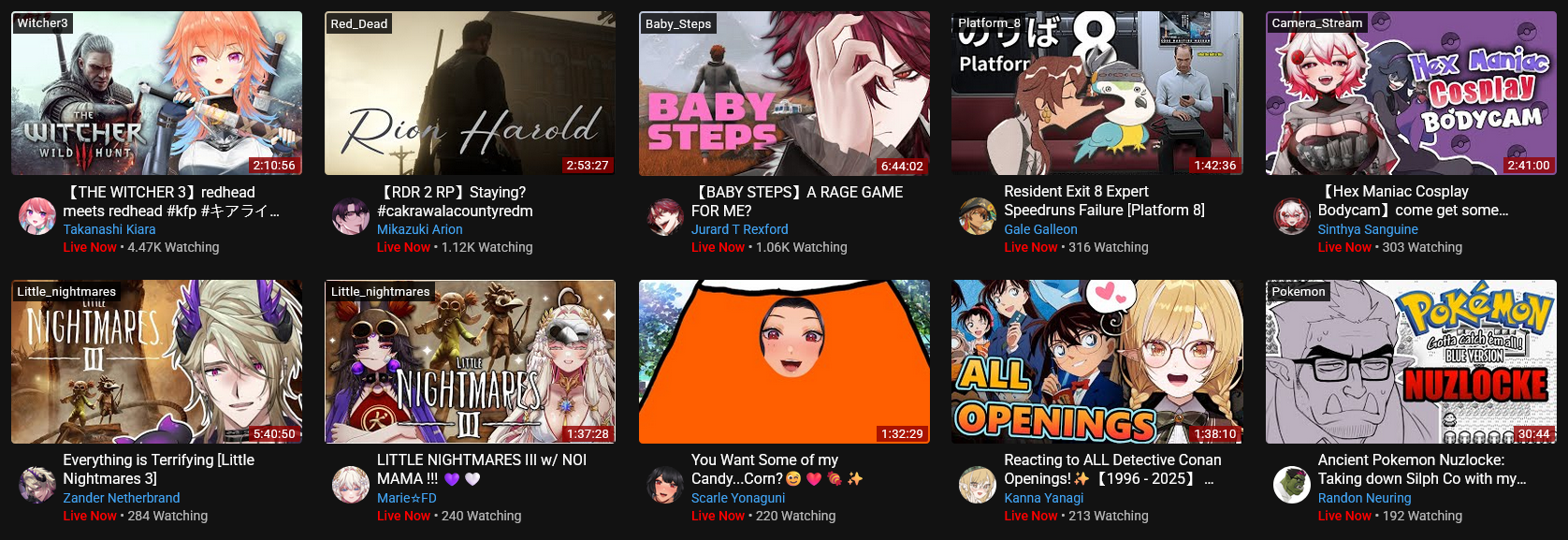Open Randon Neuring's channel

1364,498
